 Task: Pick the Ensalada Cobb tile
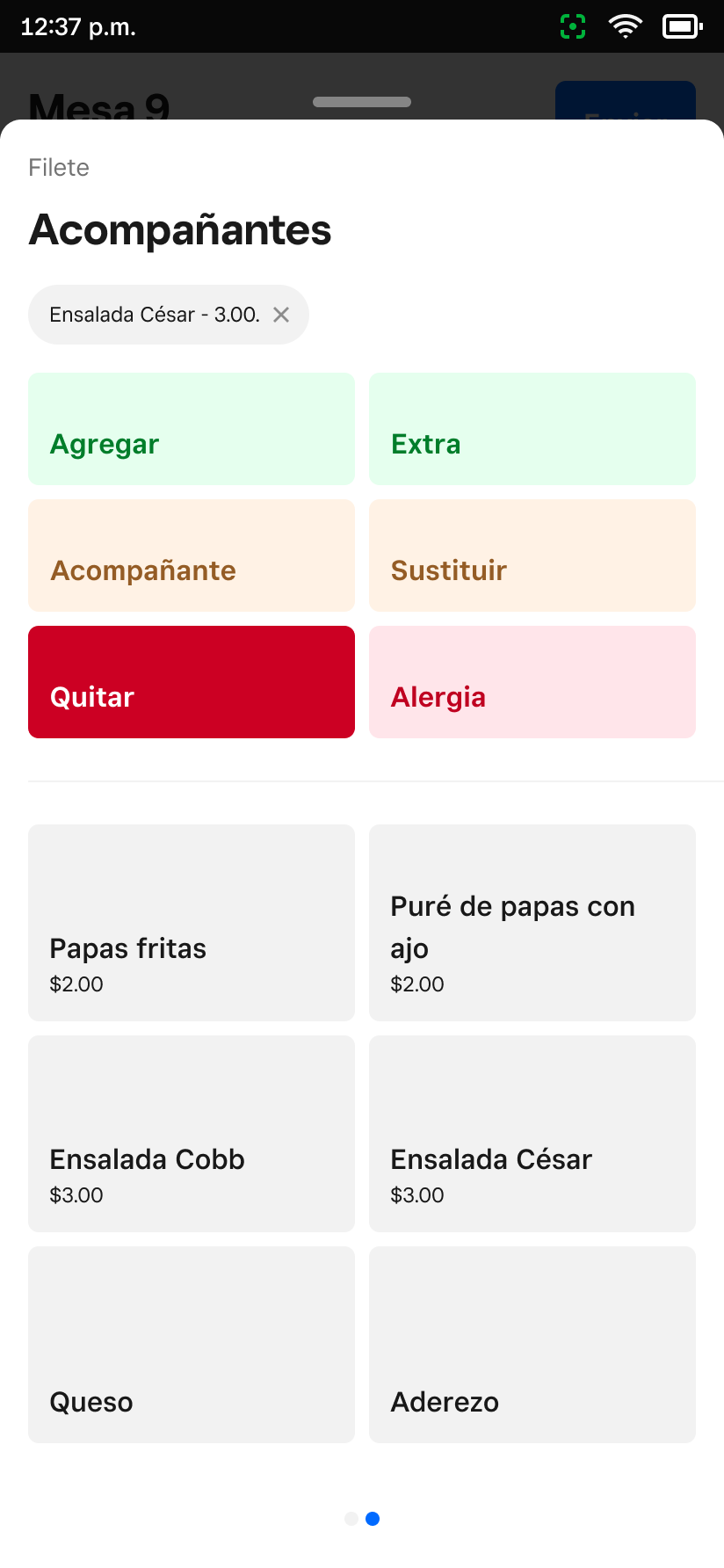pos(192,1134)
